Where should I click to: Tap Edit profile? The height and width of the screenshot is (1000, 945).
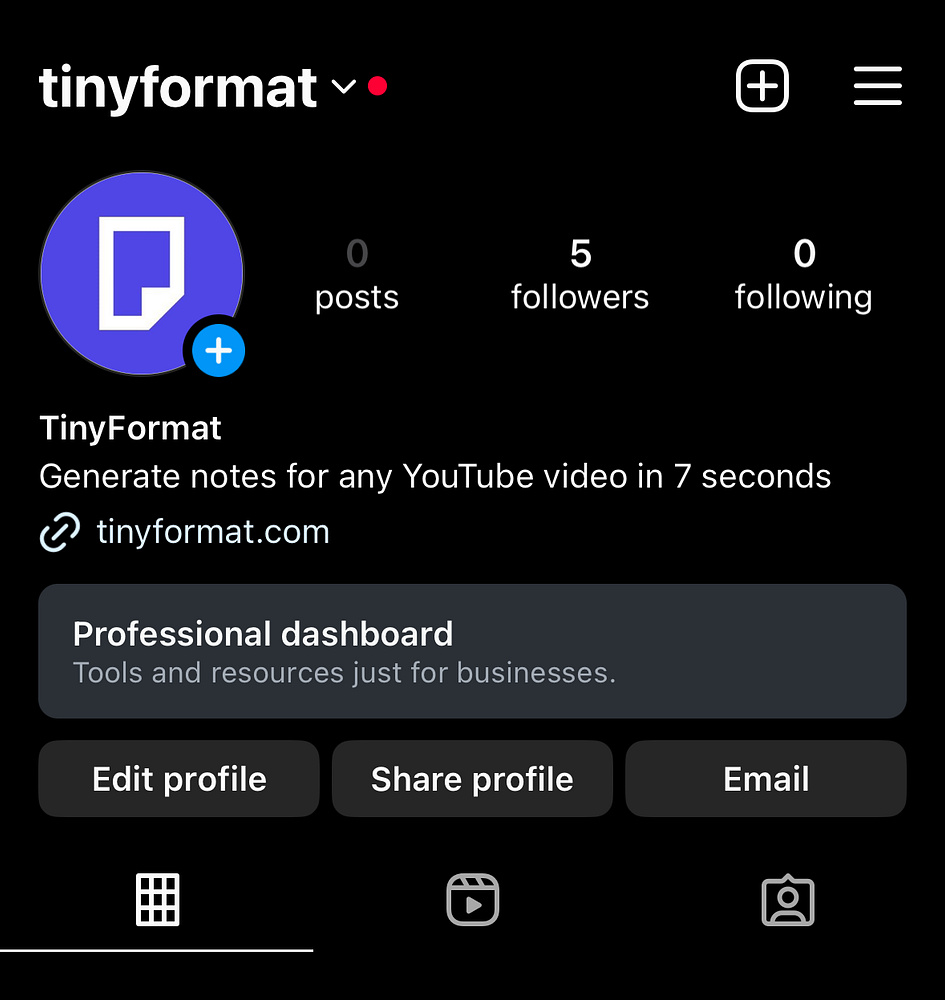[x=179, y=779]
